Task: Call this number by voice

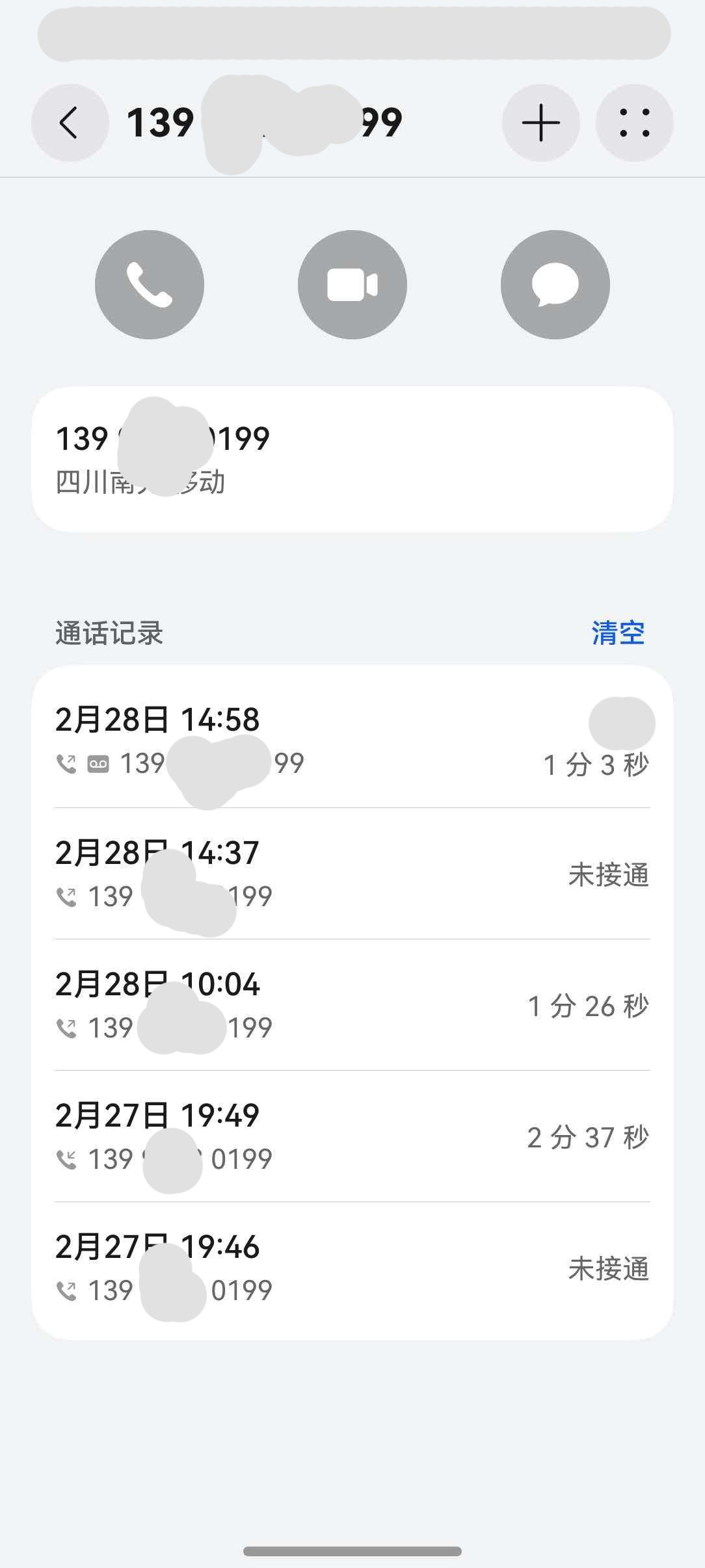Action: pos(150,285)
